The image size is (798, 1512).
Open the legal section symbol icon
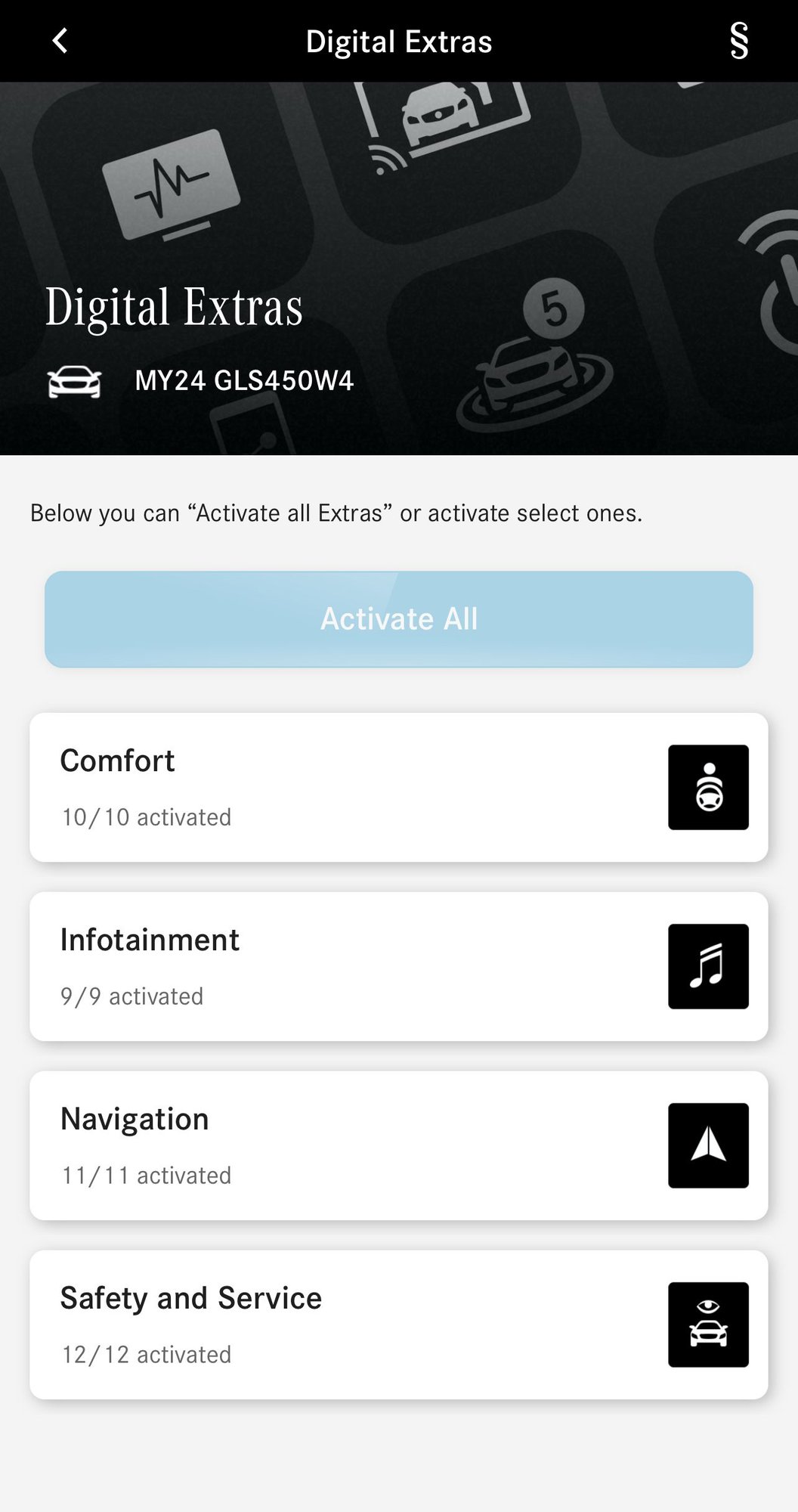click(x=739, y=41)
